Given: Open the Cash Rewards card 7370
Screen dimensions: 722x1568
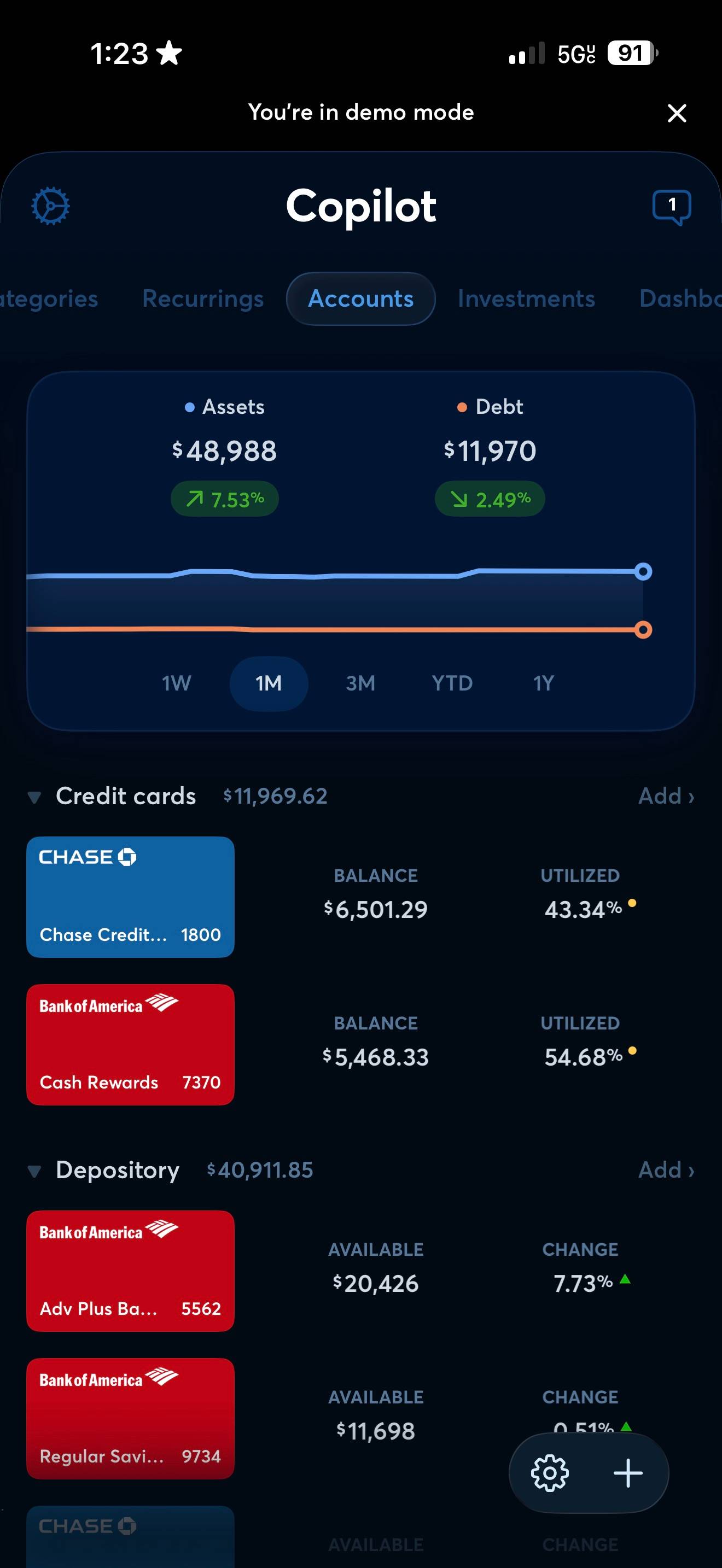Looking at the screenshot, I should [x=130, y=1045].
